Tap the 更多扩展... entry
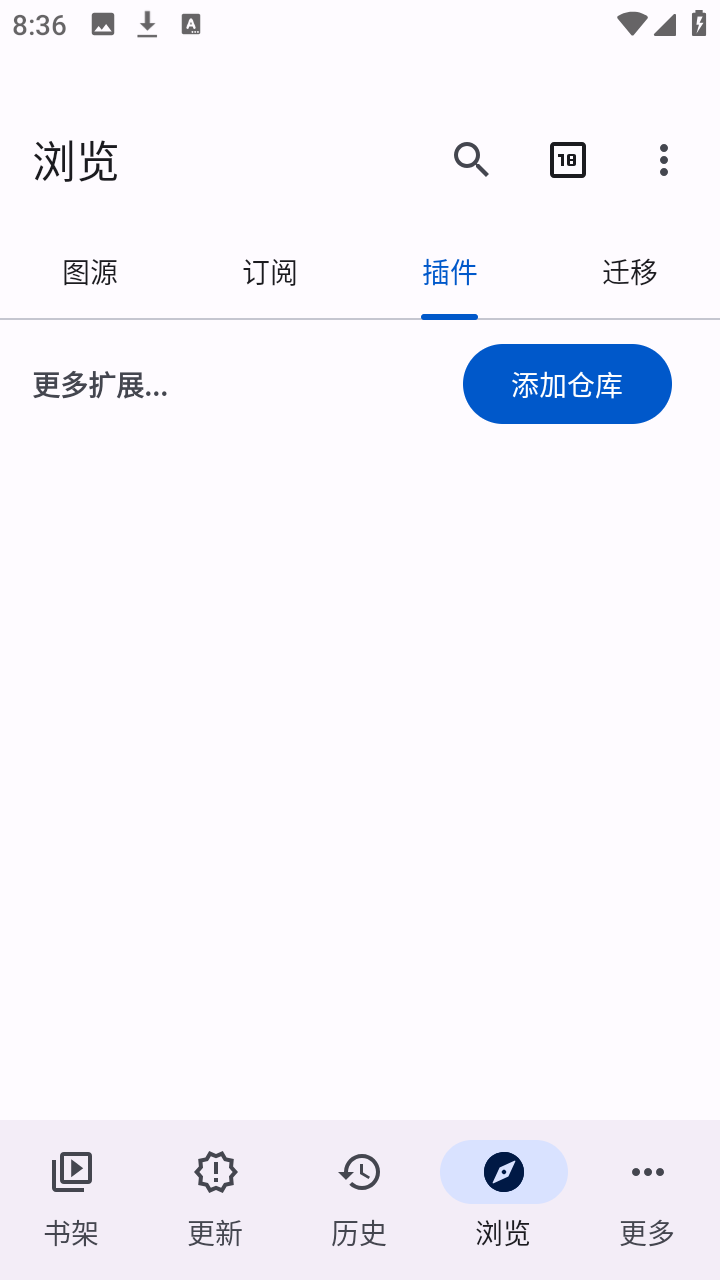The image size is (720, 1280). coord(100,384)
